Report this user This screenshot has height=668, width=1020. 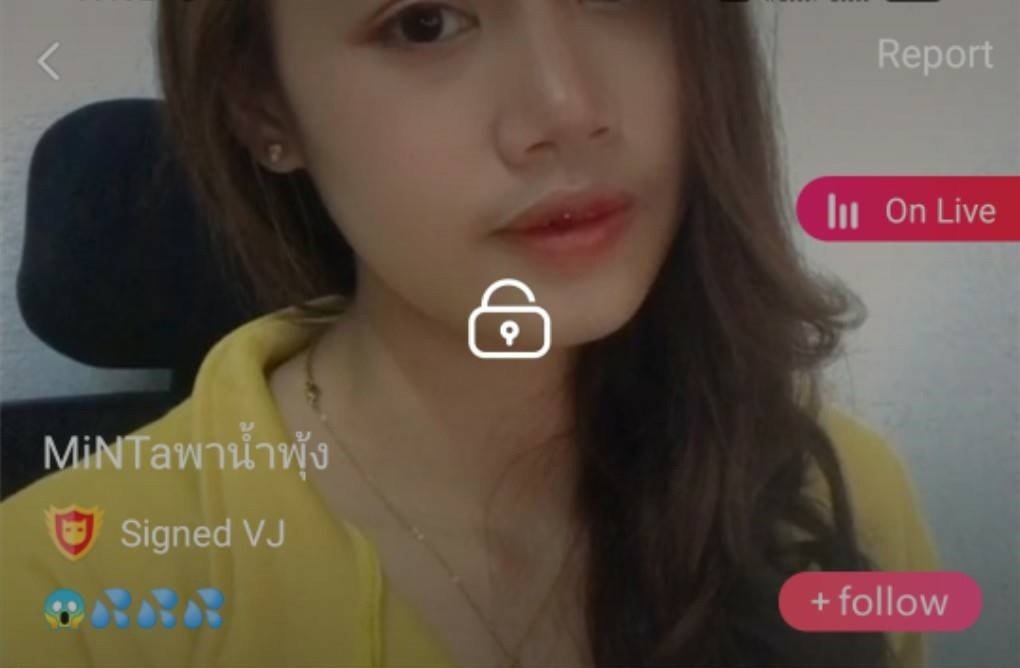934,55
